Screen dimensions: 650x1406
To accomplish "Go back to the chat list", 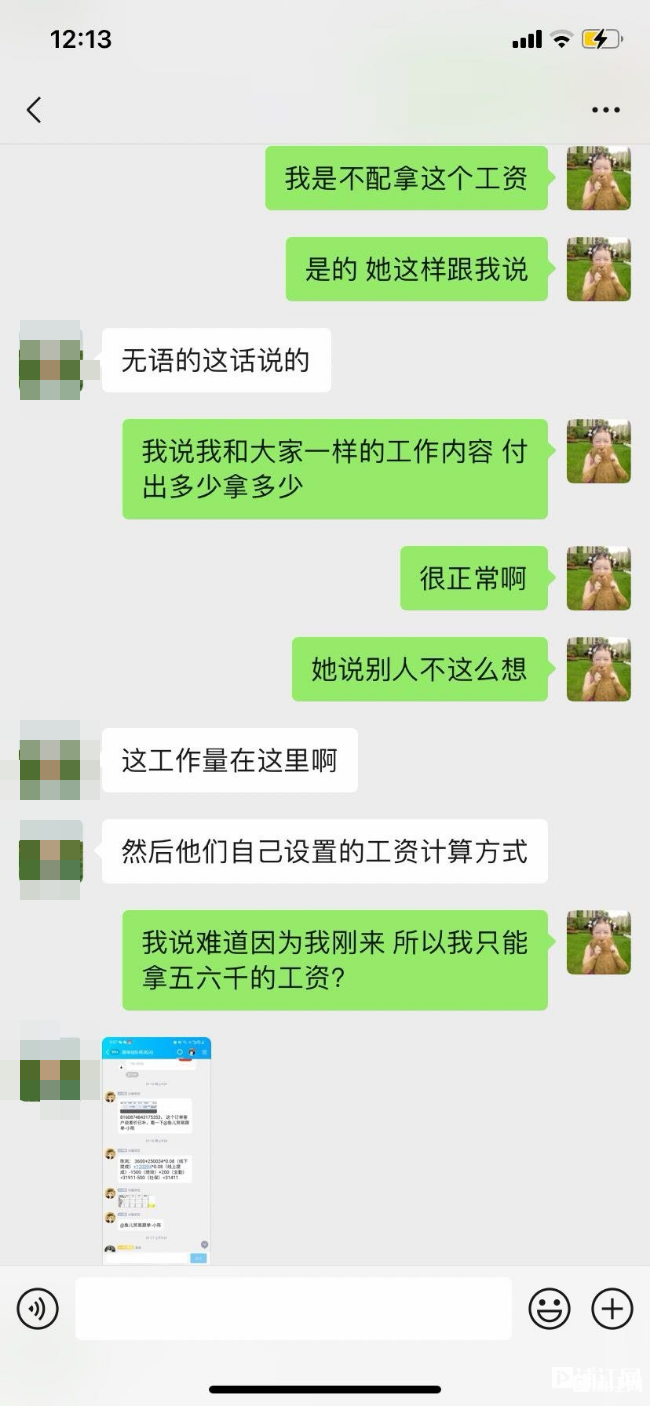I will tap(34, 109).
